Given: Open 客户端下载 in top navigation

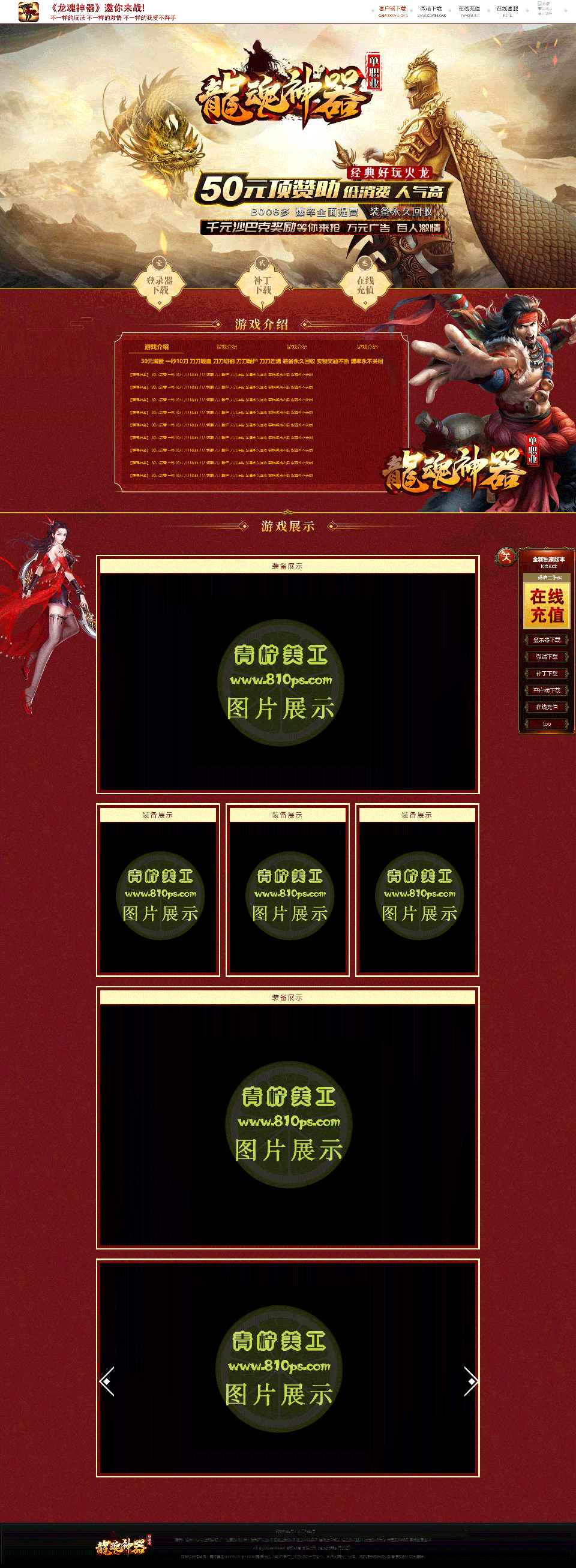Looking at the screenshot, I should (393, 10).
